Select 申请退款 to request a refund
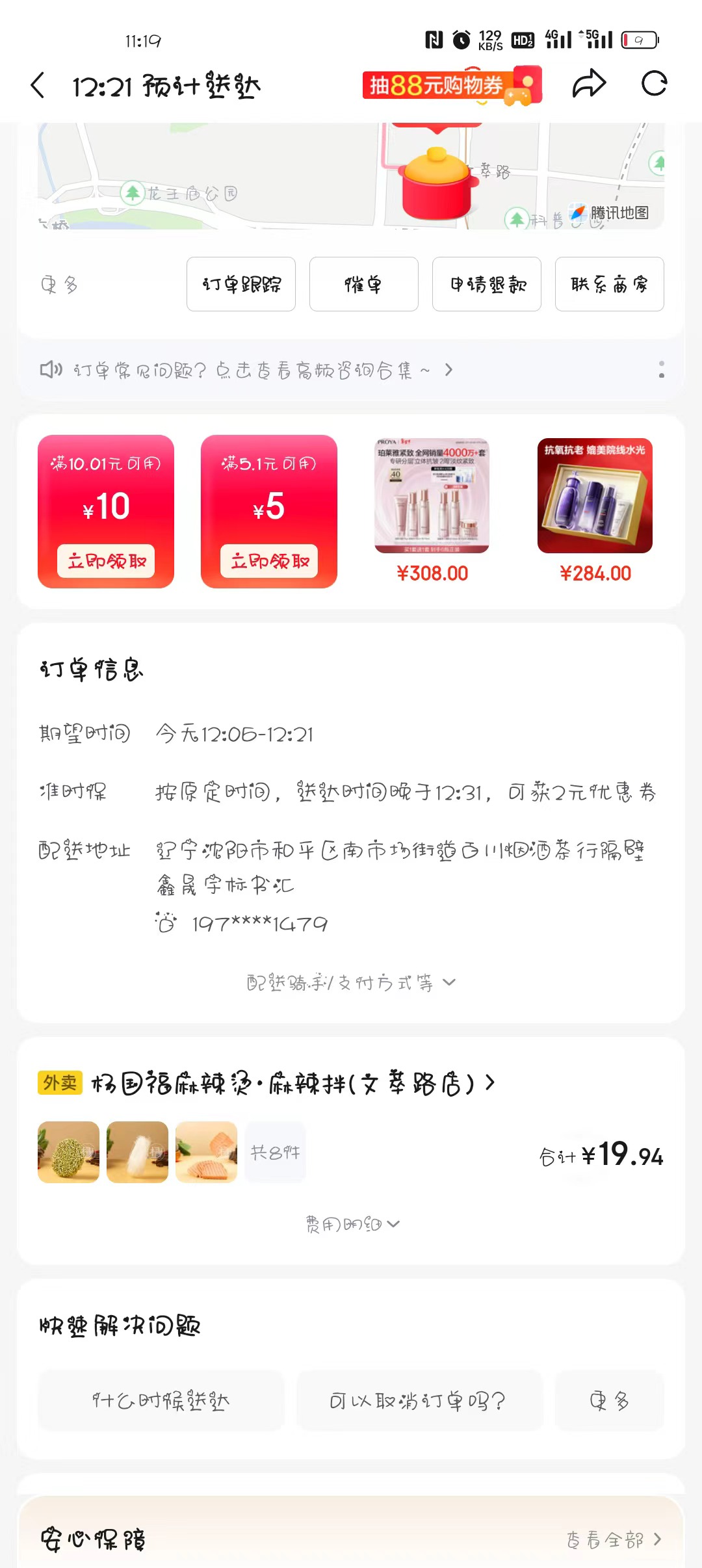 pos(487,284)
